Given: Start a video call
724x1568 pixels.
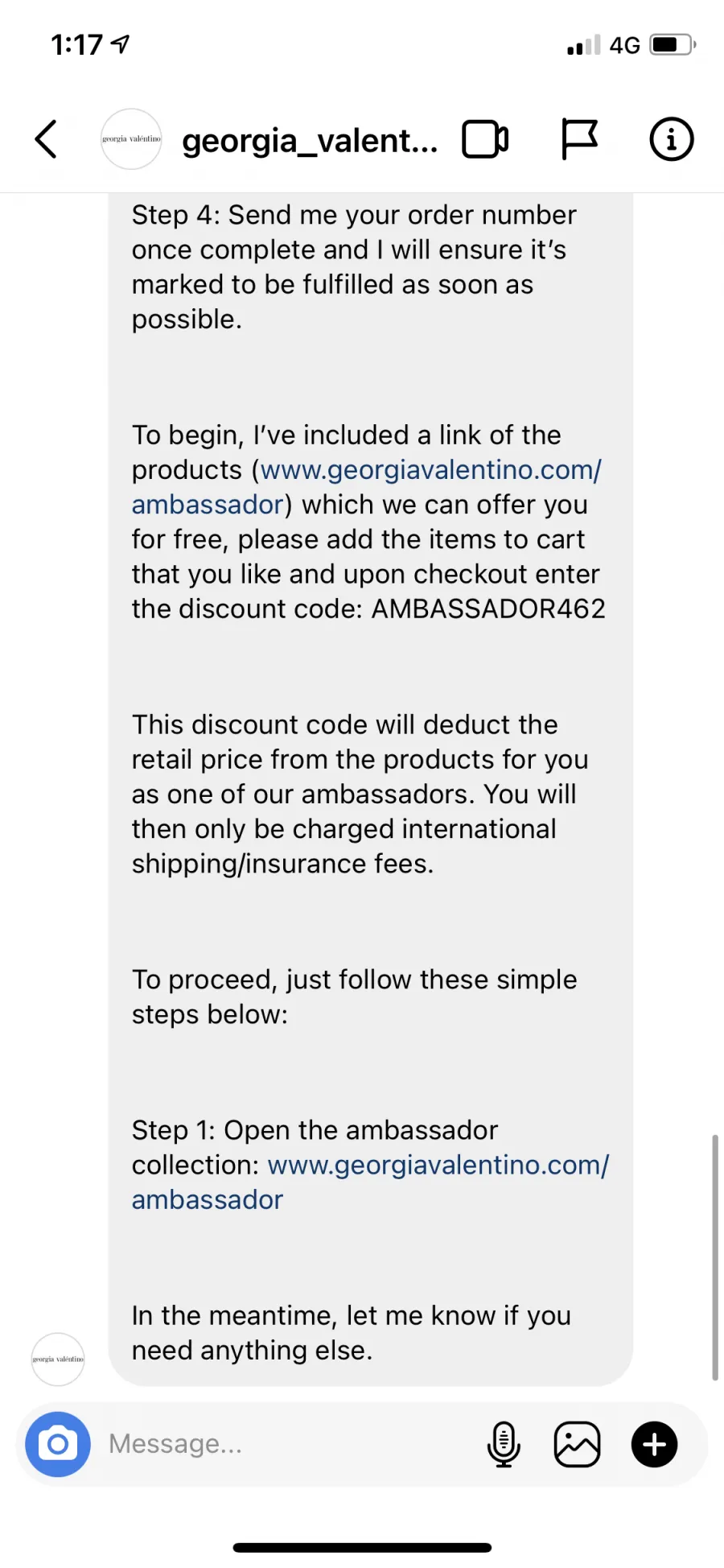Looking at the screenshot, I should tap(485, 139).
